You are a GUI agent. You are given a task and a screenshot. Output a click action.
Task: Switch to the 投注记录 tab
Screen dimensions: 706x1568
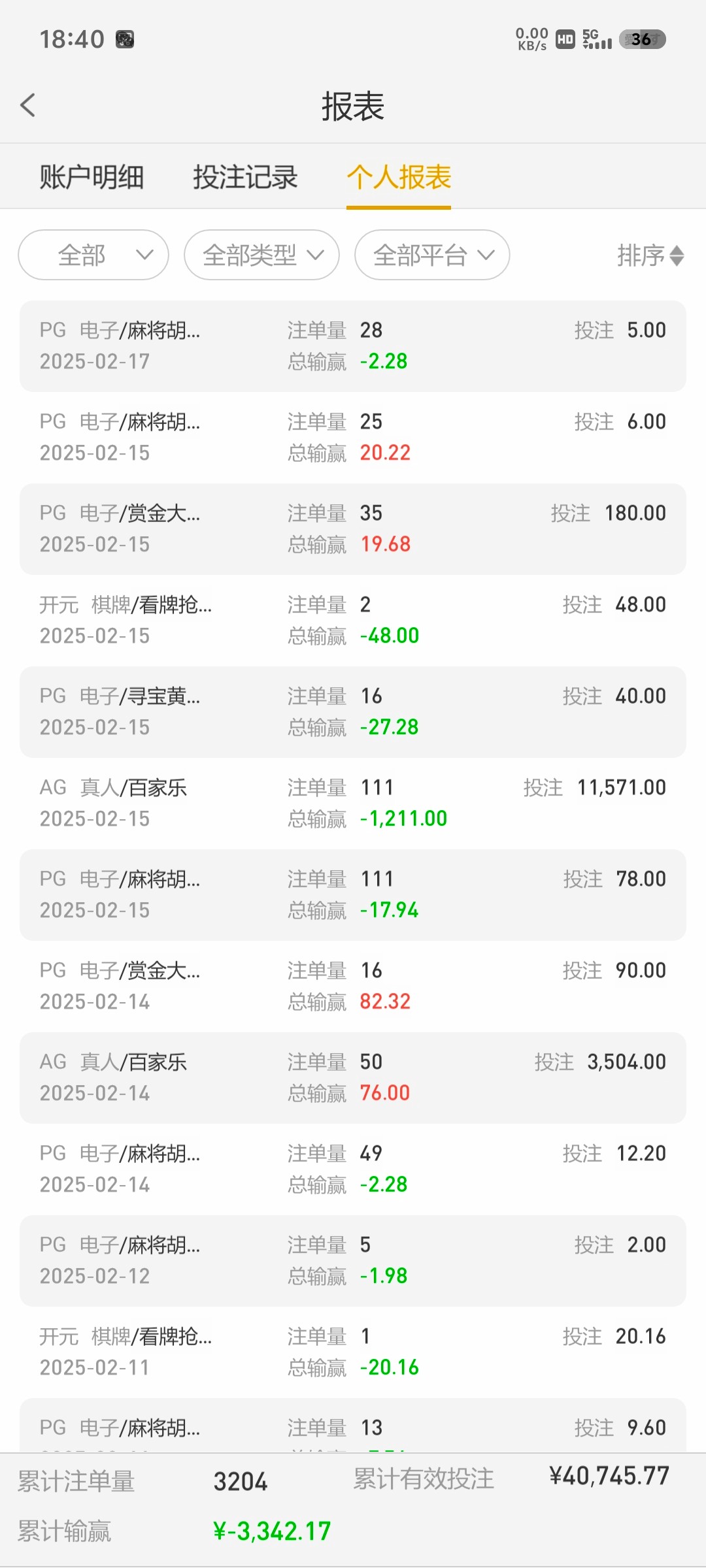point(245,177)
